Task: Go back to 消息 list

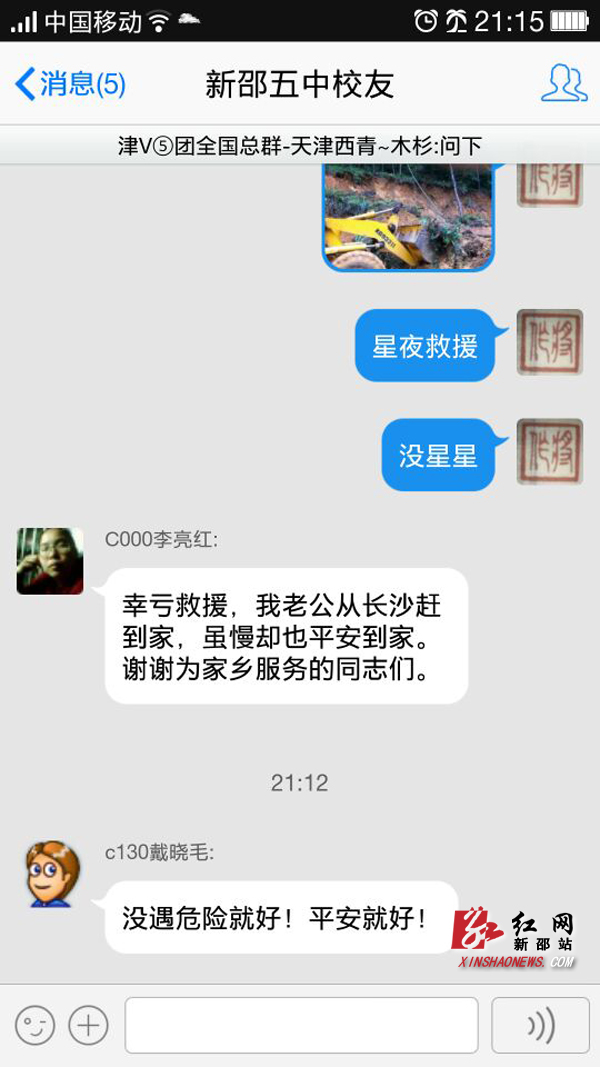Action: (x=70, y=84)
